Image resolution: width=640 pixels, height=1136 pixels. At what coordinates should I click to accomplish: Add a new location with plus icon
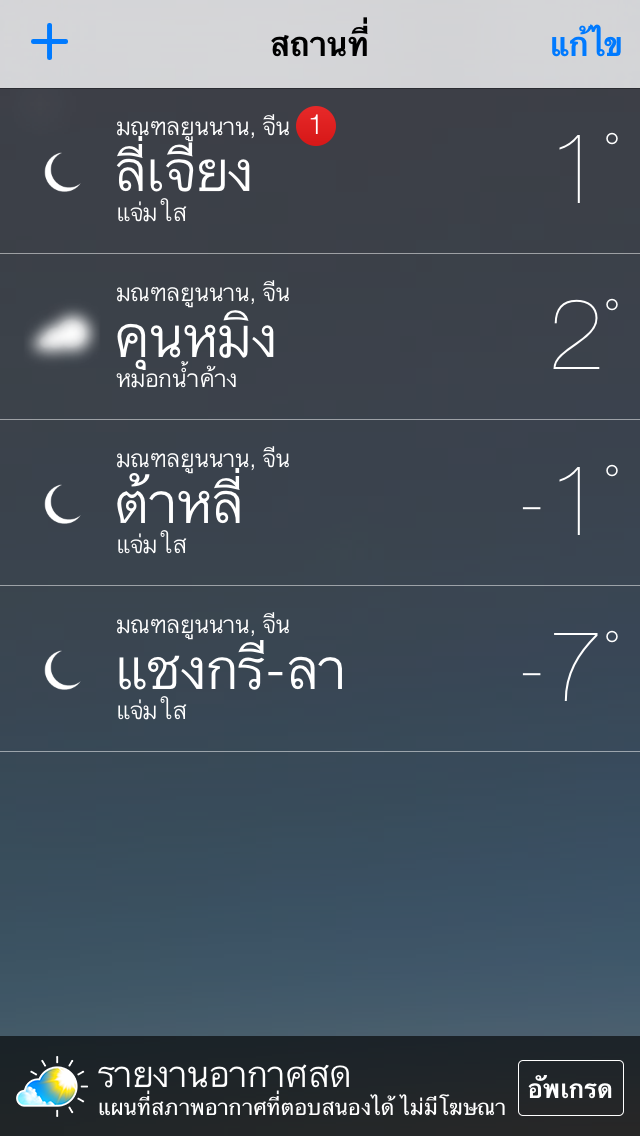coord(49,44)
